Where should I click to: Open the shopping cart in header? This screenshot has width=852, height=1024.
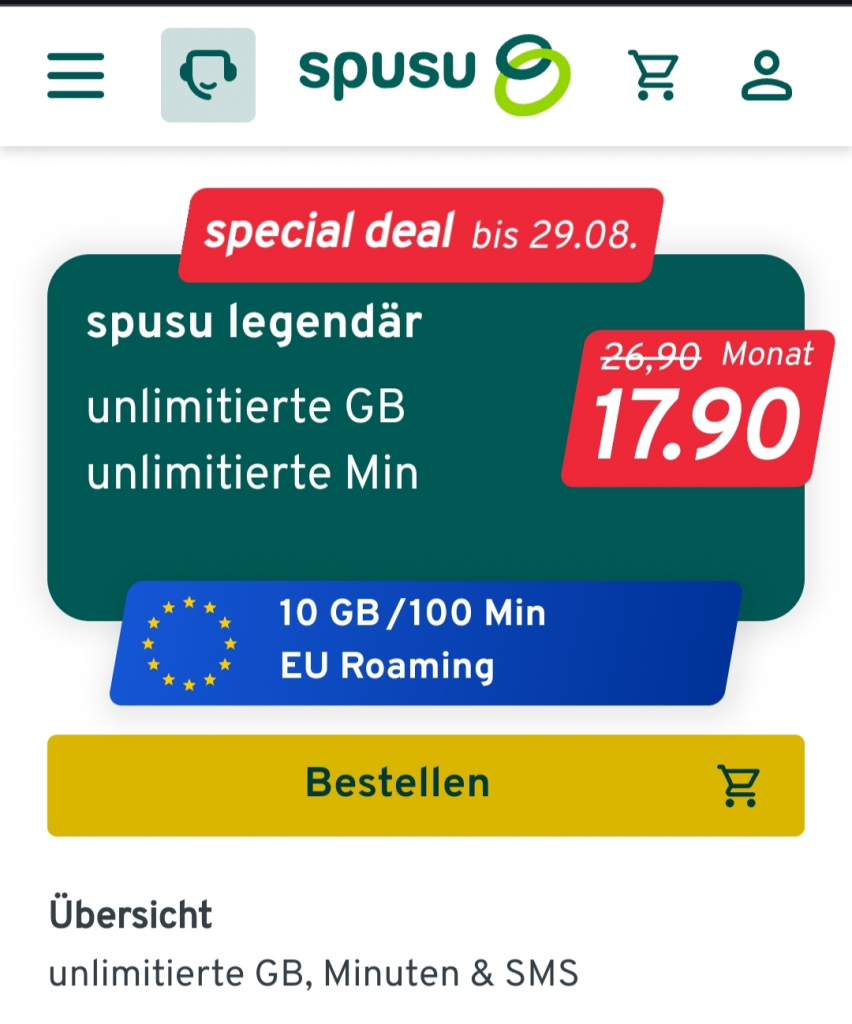pos(653,75)
